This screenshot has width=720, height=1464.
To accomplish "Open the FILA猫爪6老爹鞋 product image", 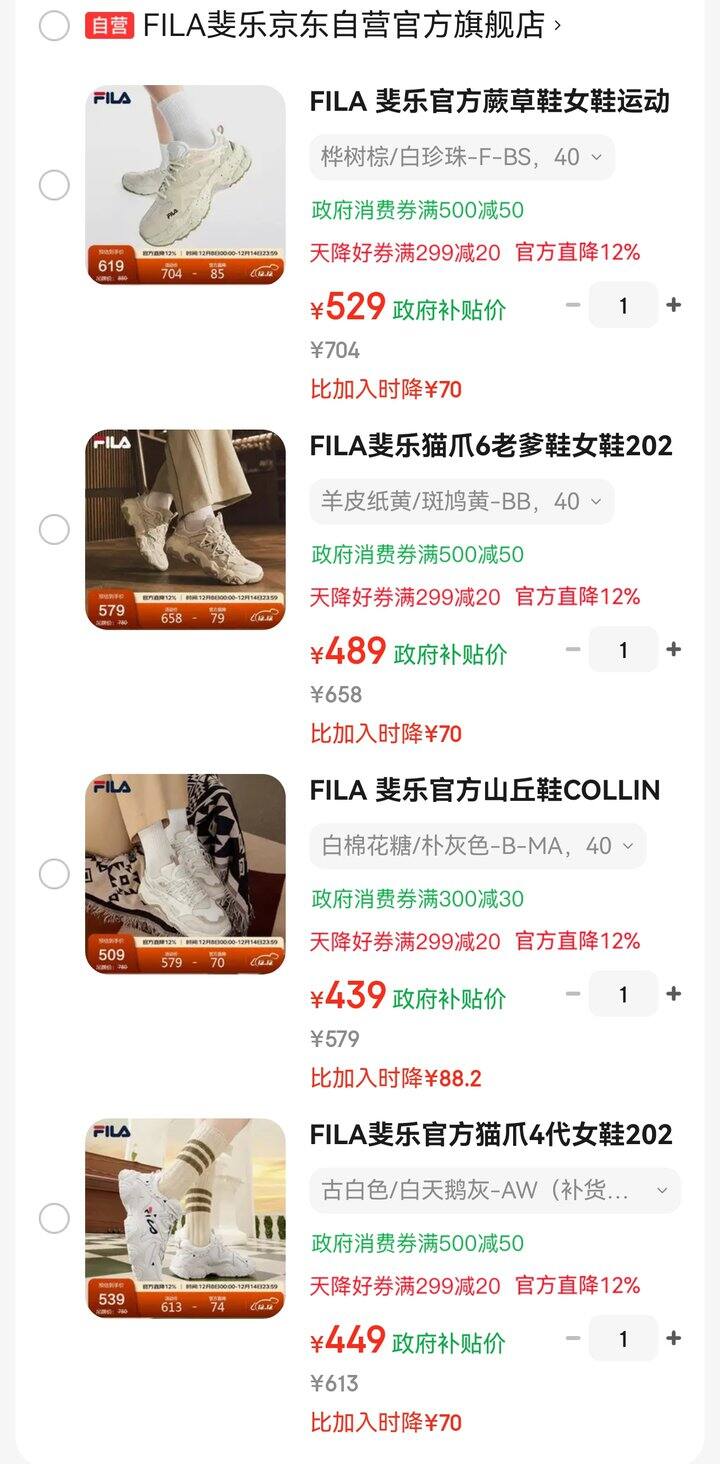I will pyautogui.click(x=185, y=529).
